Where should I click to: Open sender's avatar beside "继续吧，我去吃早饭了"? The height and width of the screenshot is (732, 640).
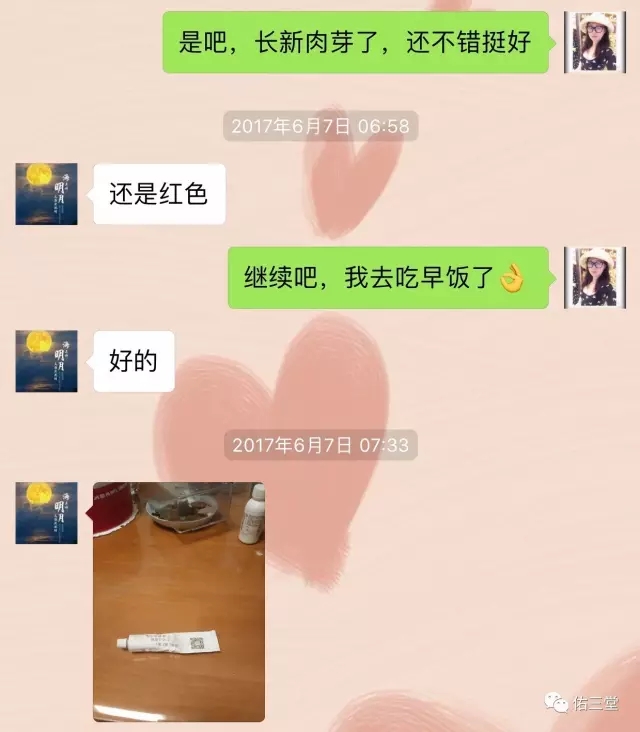point(594,277)
